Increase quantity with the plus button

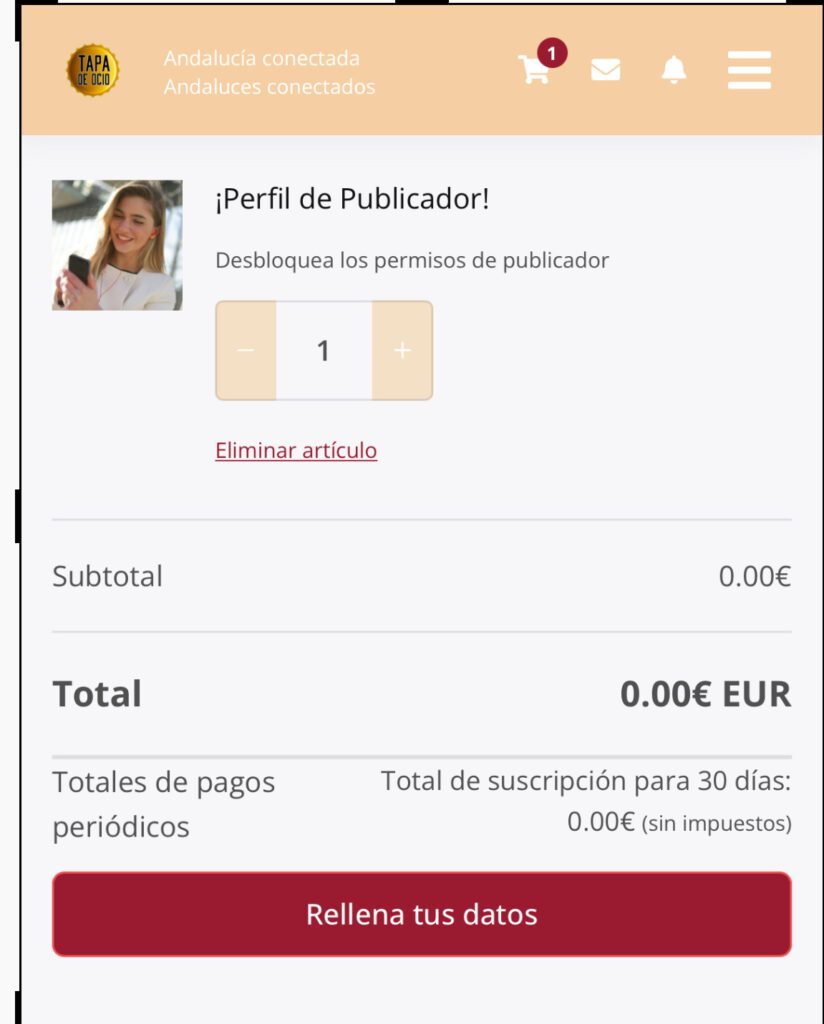click(402, 351)
